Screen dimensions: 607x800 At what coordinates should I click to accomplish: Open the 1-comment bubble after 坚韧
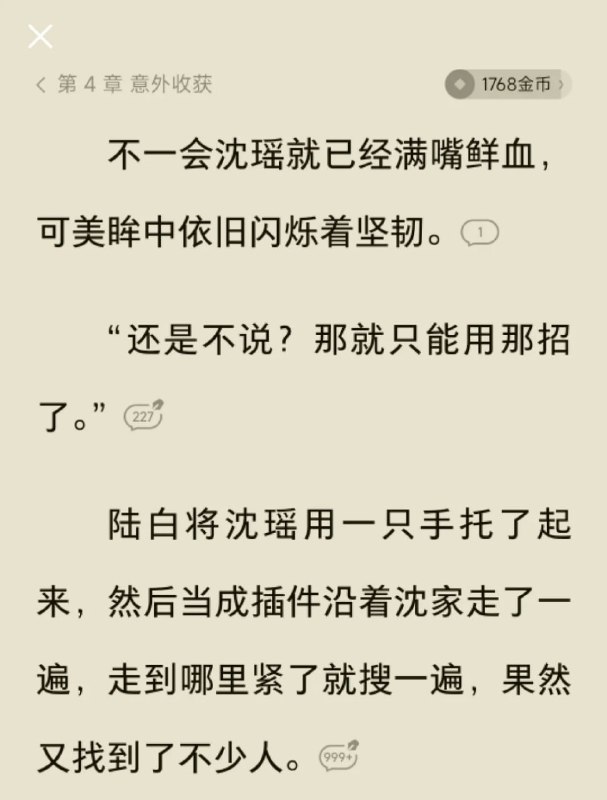[x=480, y=233]
